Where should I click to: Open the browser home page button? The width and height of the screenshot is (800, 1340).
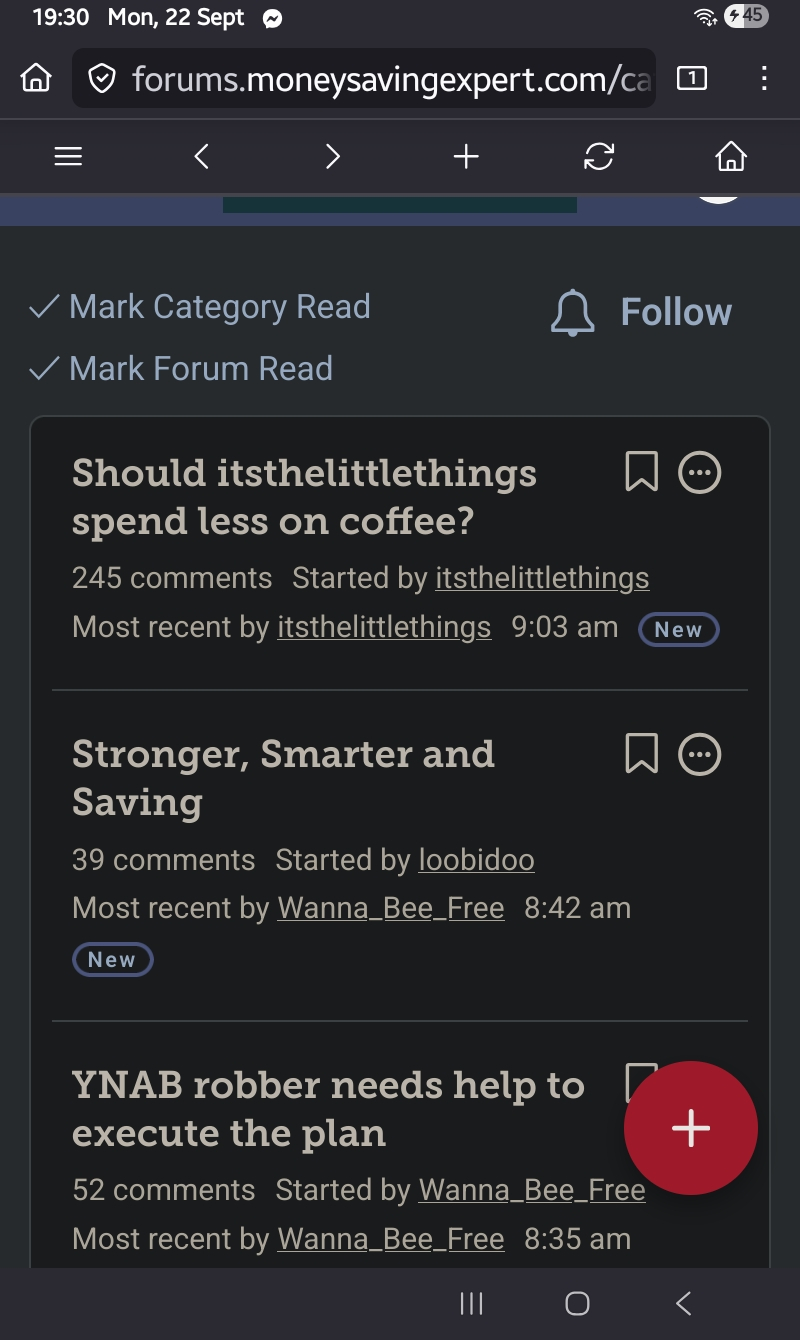point(36,78)
